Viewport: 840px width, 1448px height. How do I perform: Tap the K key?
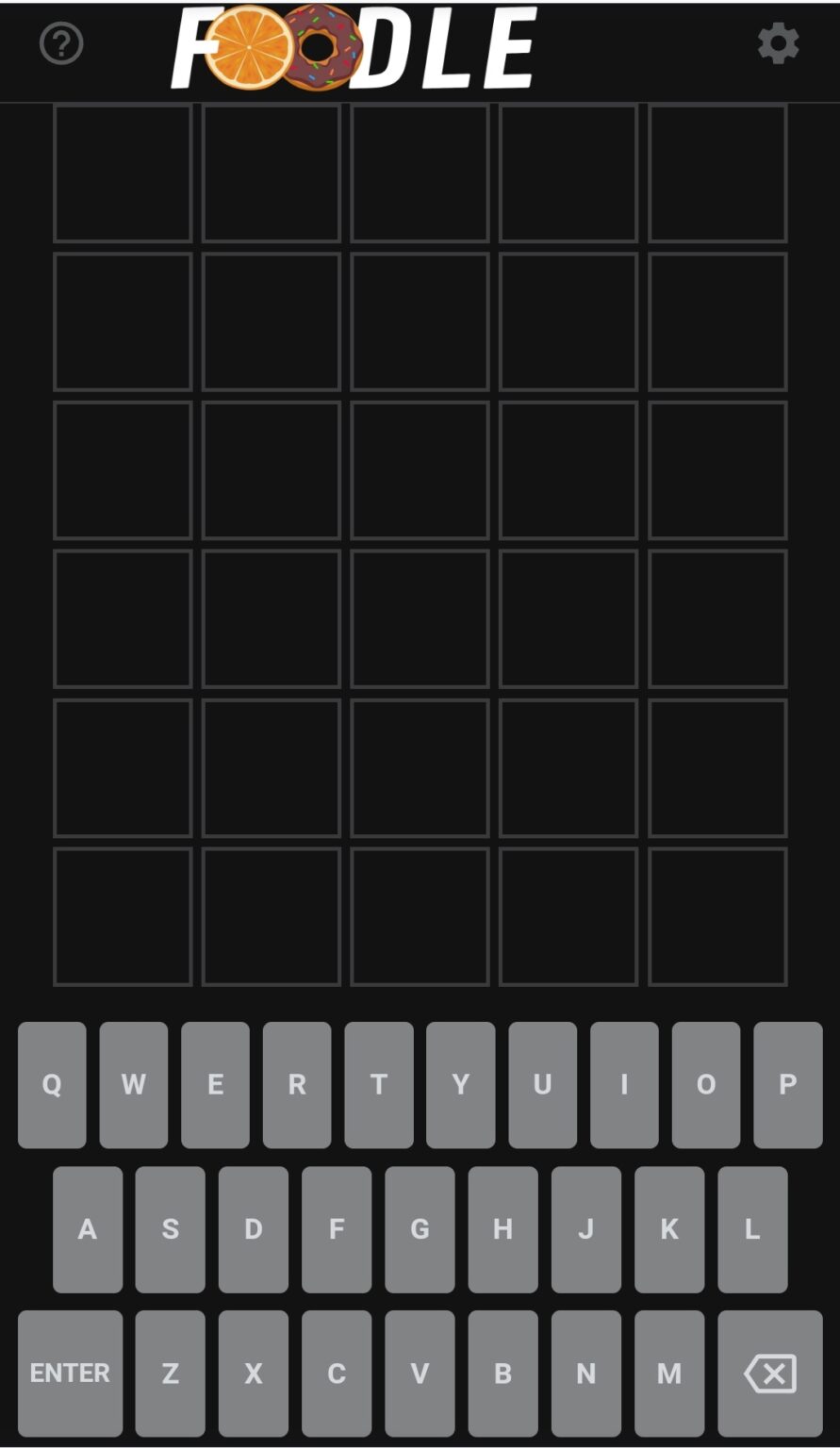(668, 1228)
